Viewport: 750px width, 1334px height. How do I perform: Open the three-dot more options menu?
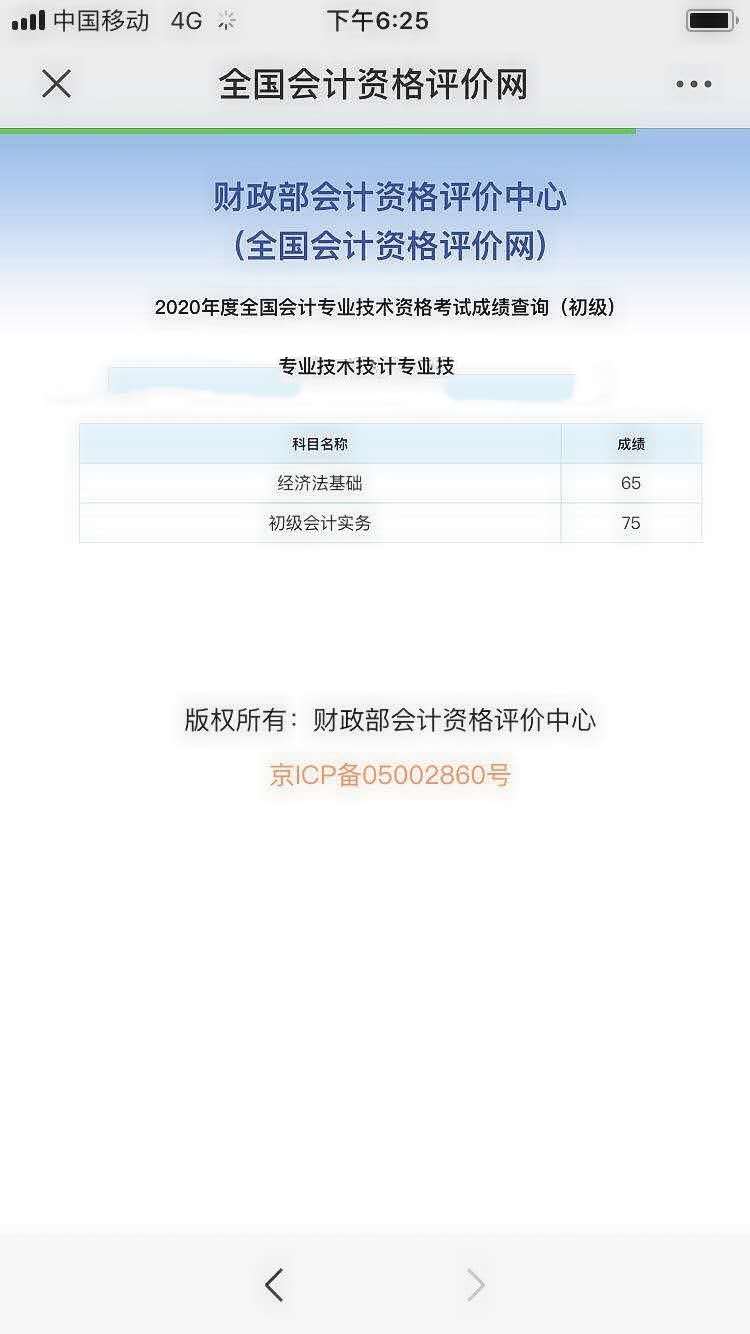(x=693, y=84)
